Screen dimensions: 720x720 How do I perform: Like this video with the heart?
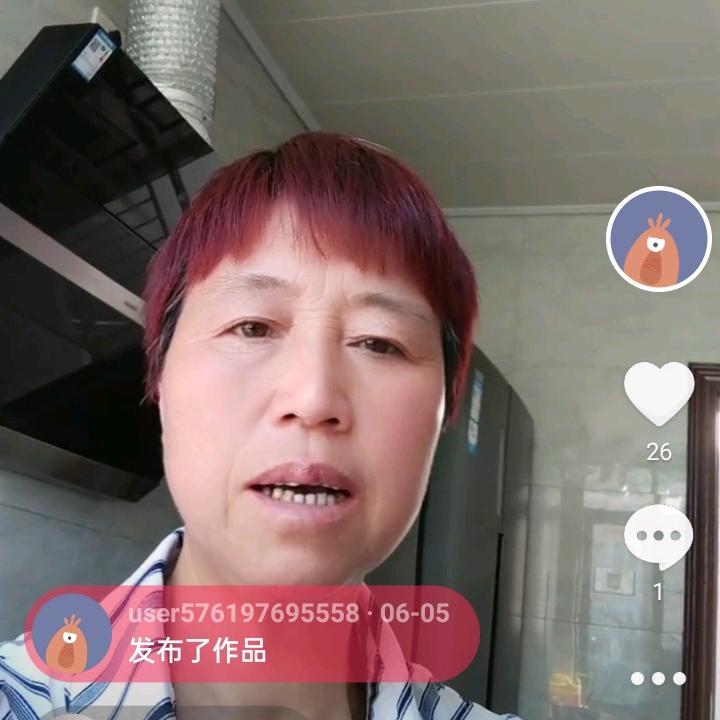pyautogui.click(x=658, y=393)
